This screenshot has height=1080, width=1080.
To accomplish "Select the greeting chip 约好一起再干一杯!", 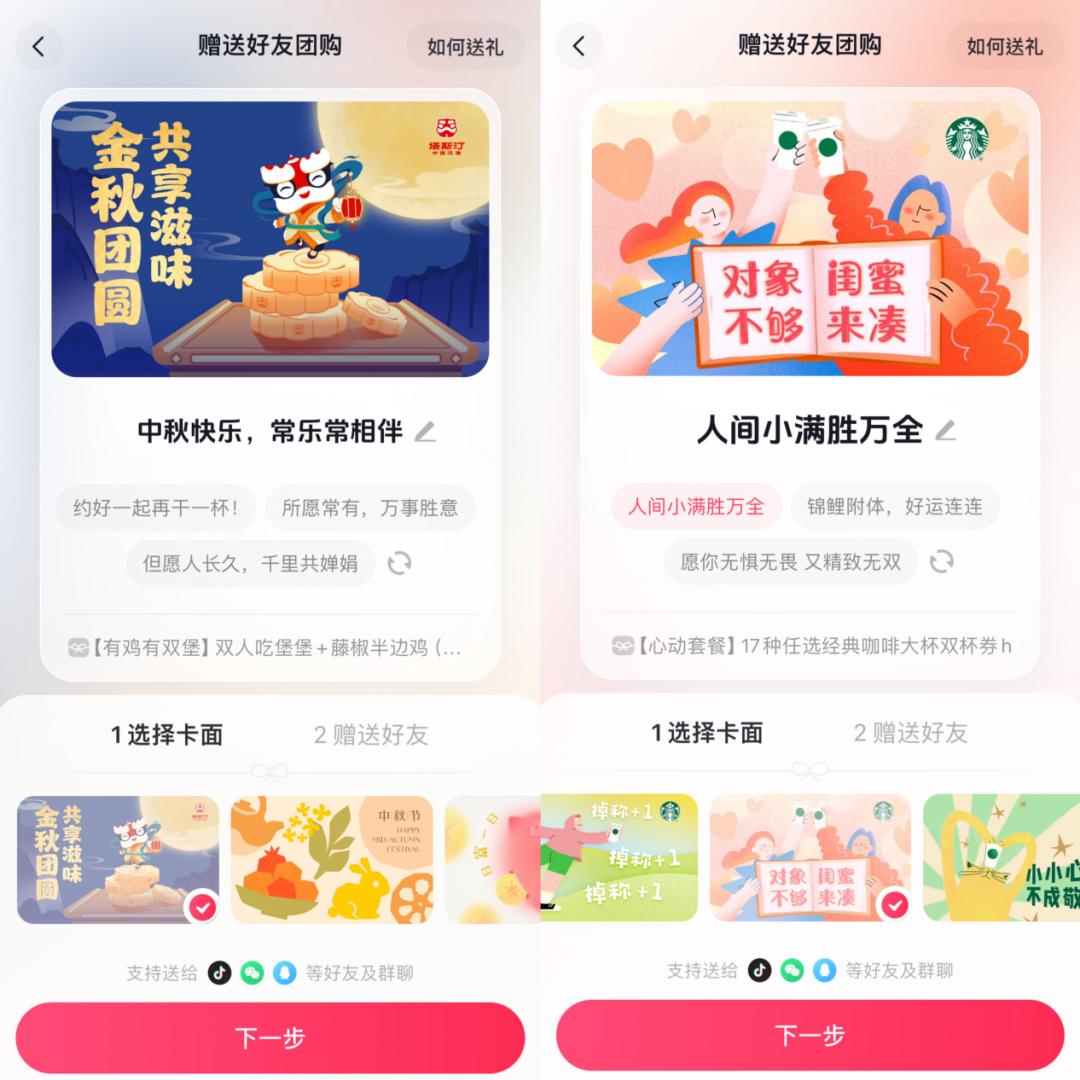I will 156,507.
